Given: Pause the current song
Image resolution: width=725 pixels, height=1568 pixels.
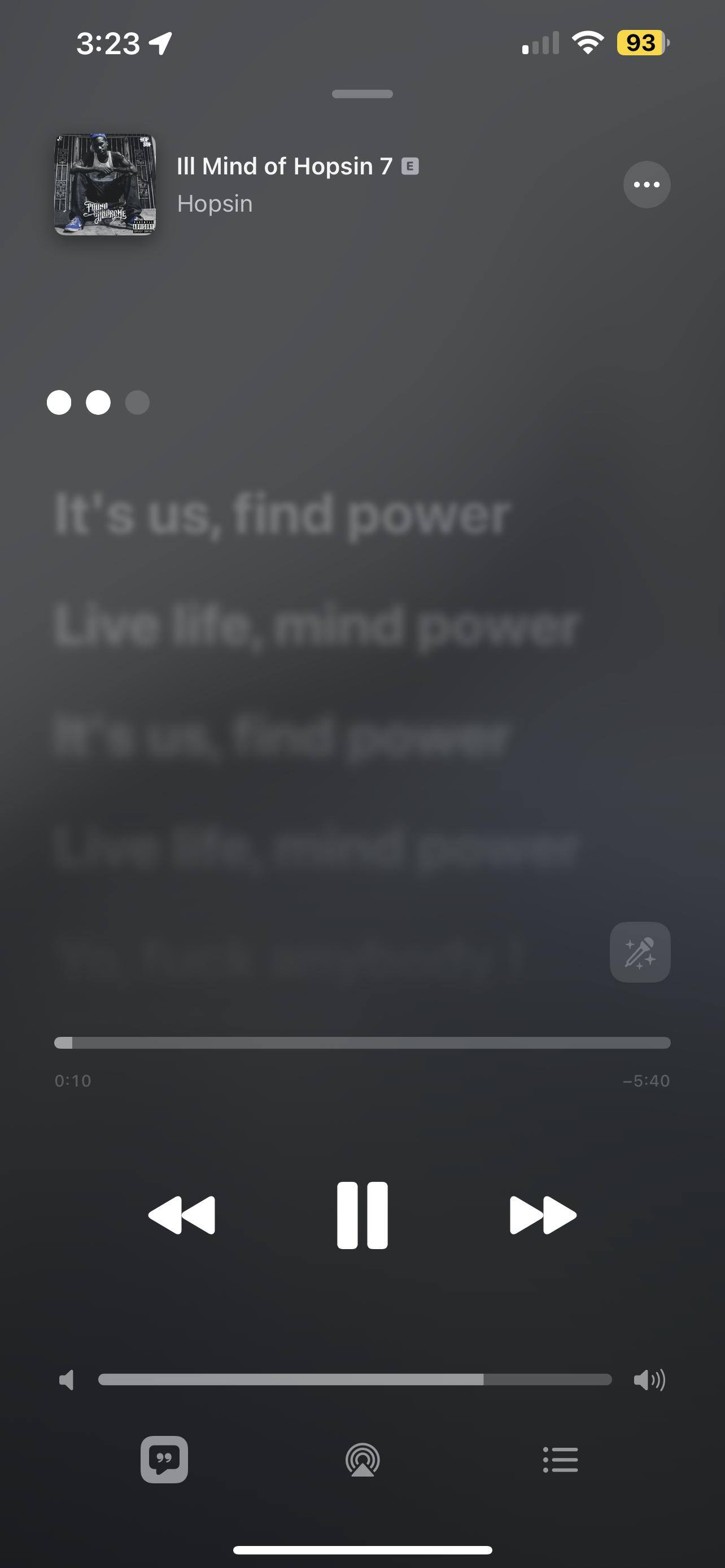Looking at the screenshot, I should tap(362, 1215).
